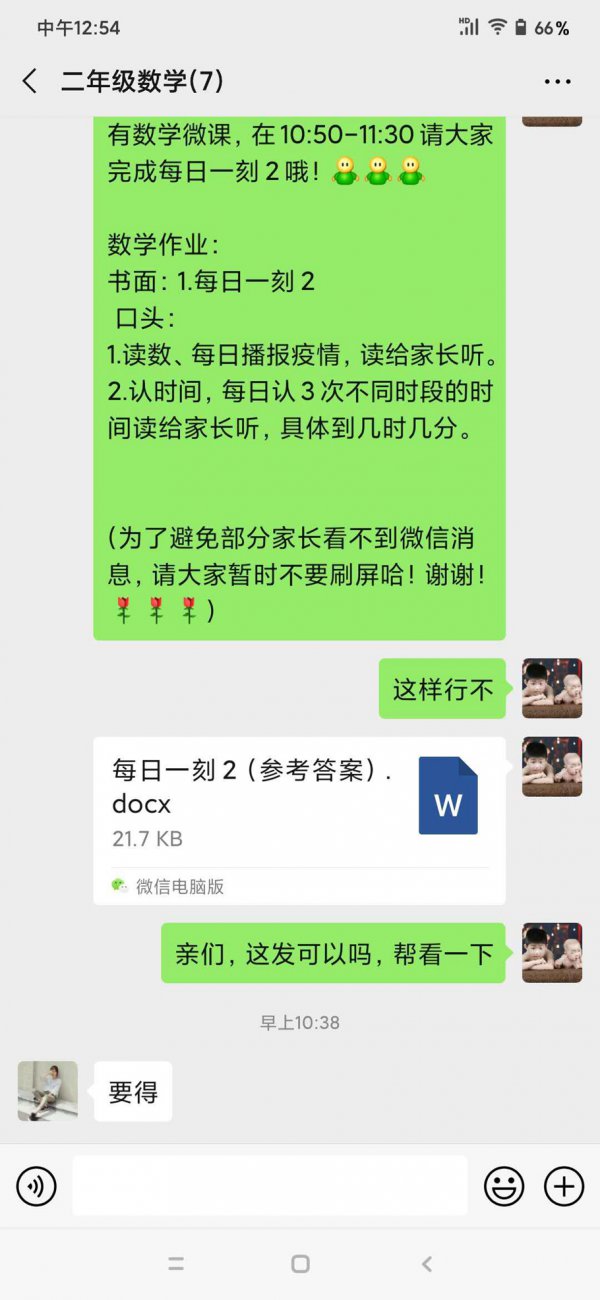Switch to voice message input
Screen dimensions: 600x1300
(37, 1187)
